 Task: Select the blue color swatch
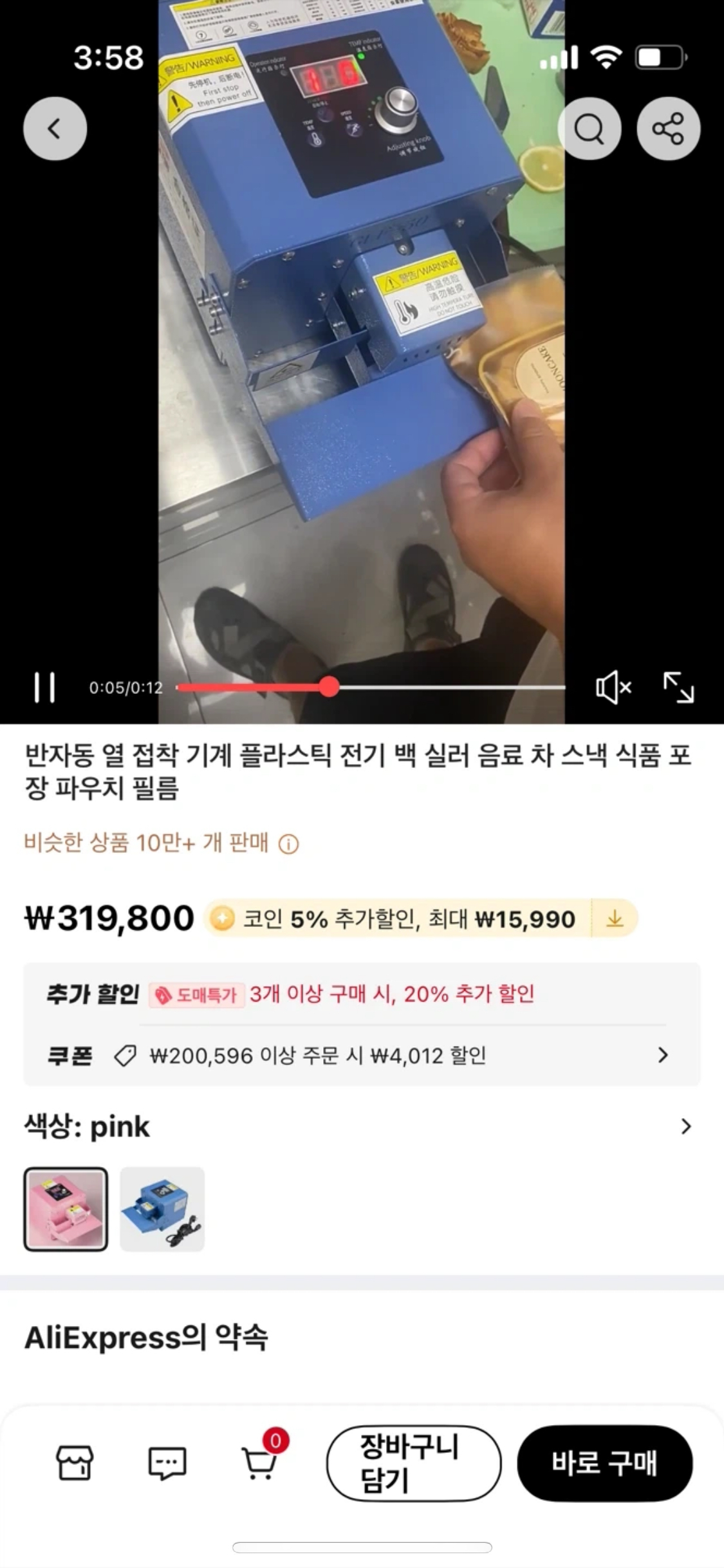coord(162,1209)
